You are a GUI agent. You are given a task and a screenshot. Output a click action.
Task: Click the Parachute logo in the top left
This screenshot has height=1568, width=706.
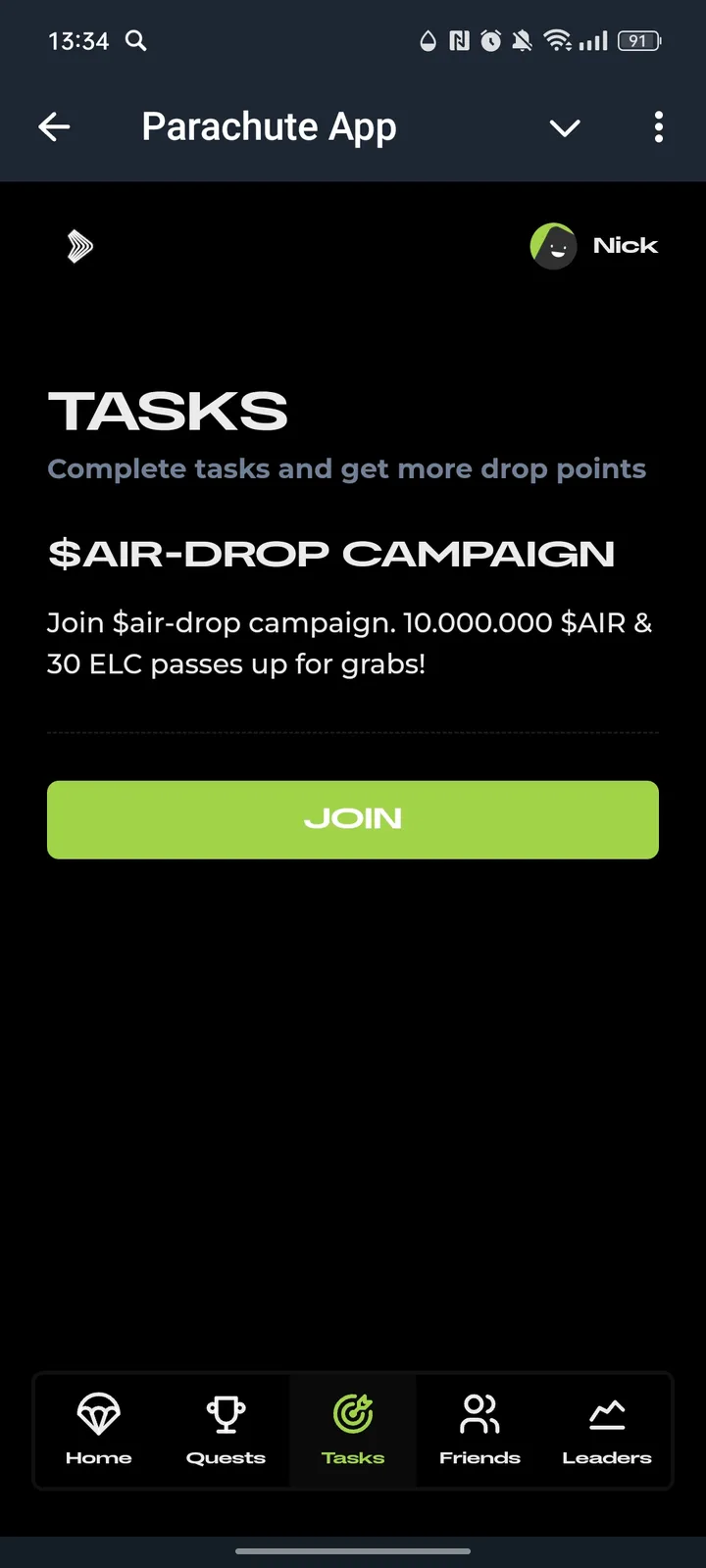78,246
